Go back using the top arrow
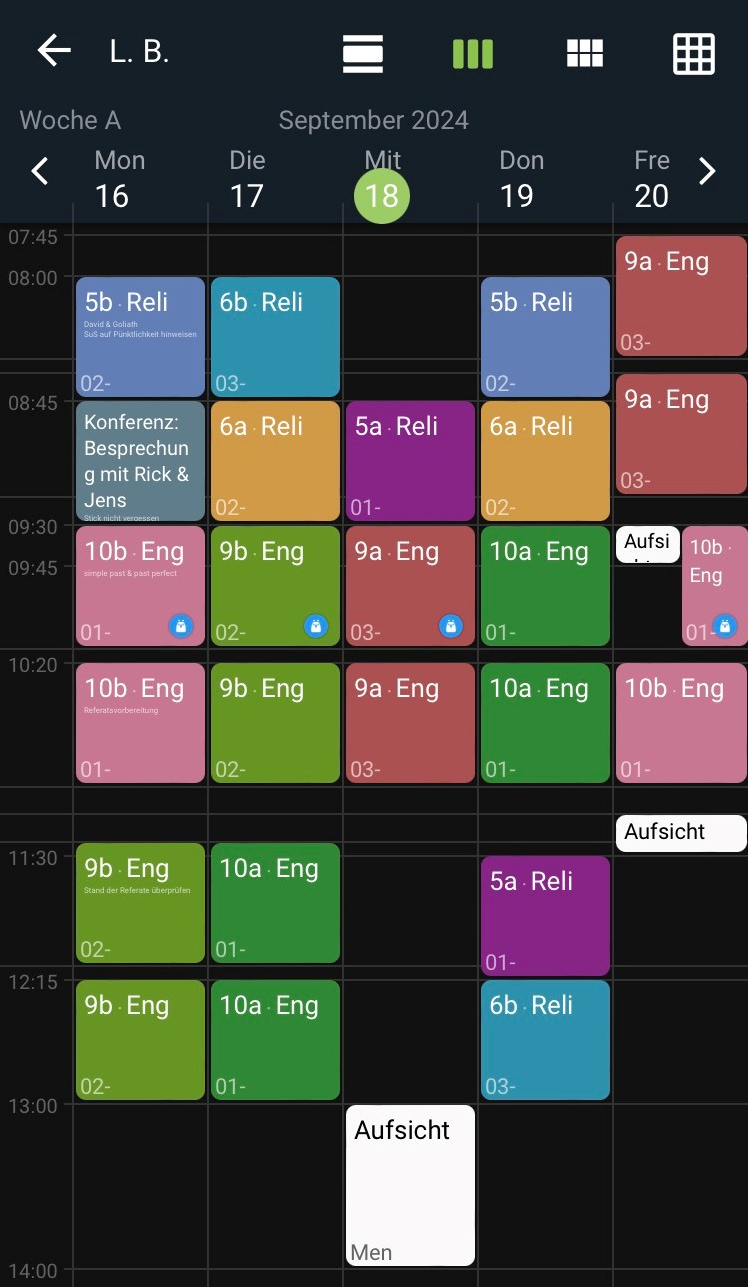This screenshot has height=1287, width=748. tap(54, 51)
